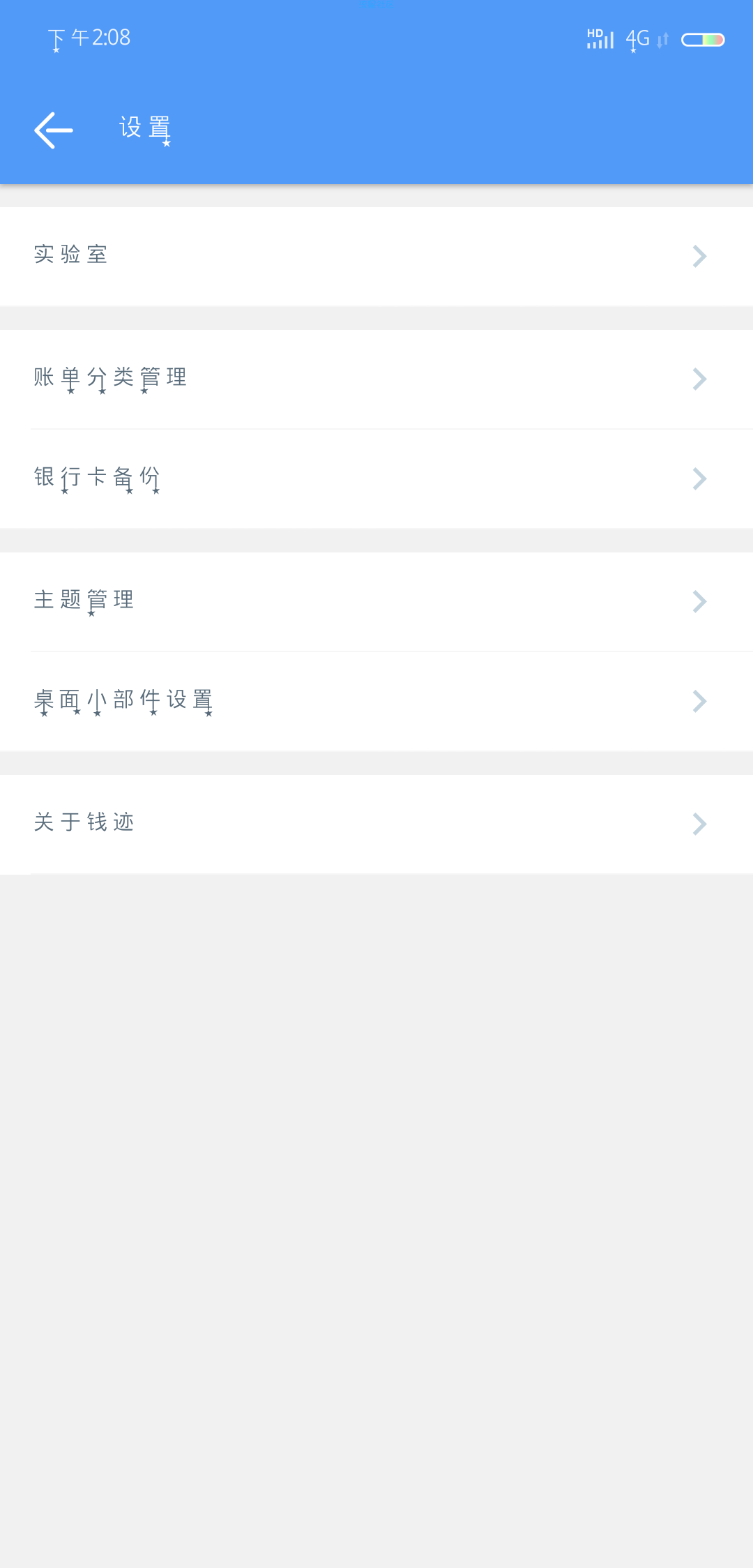
Task: Select 银行卡备份
Action: pos(376,478)
